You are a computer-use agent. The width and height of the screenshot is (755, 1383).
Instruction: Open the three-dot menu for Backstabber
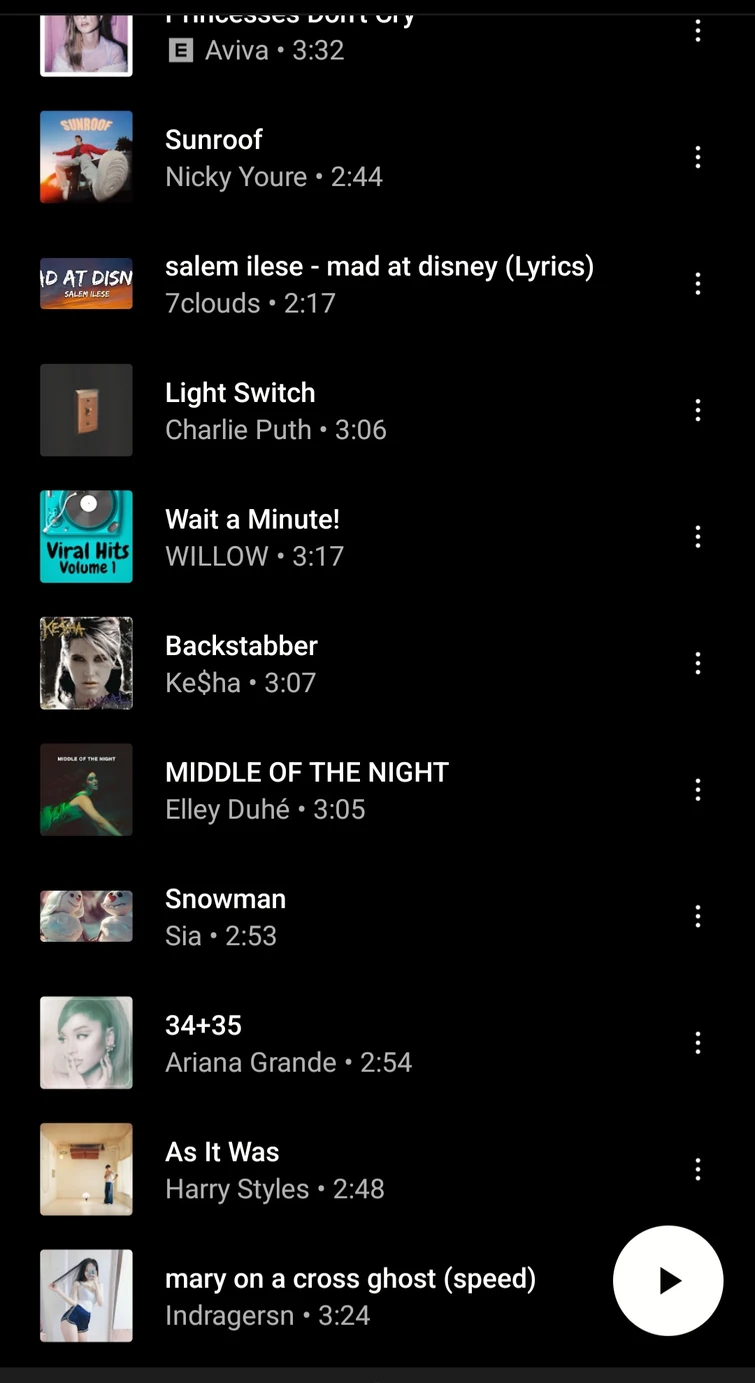pos(697,663)
